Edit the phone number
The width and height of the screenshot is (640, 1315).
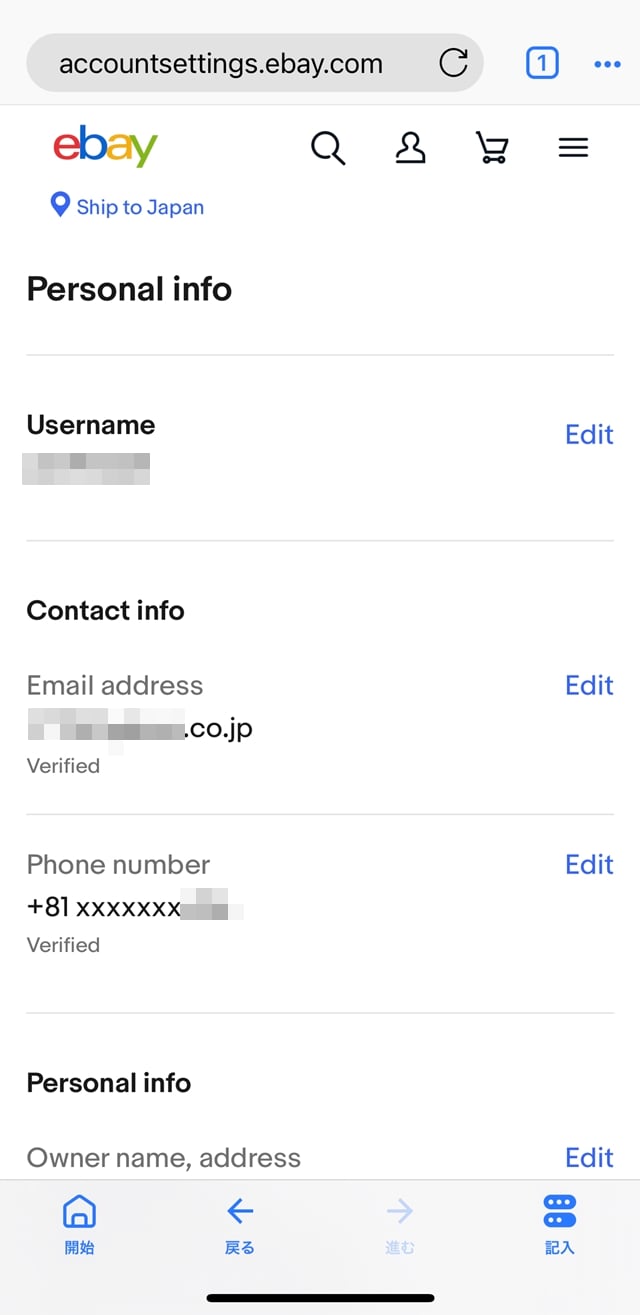[x=589, y=864]
